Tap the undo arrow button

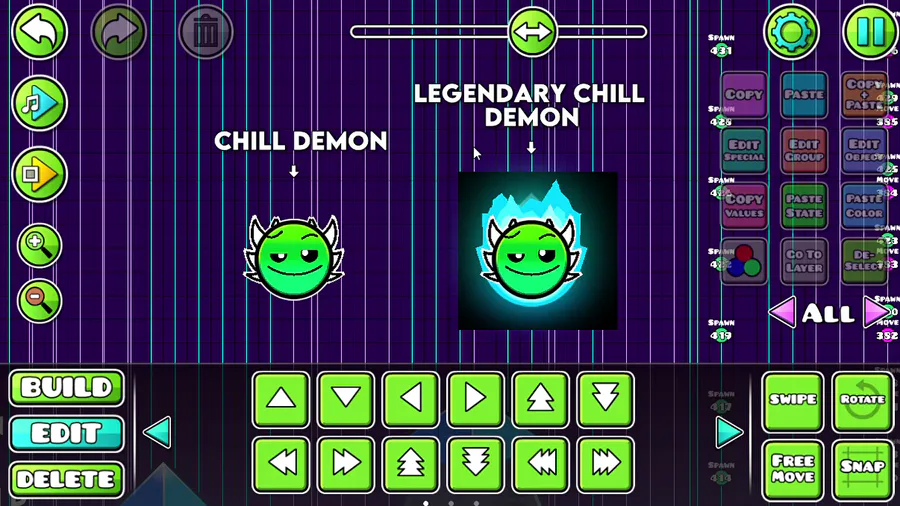point(40,32)
